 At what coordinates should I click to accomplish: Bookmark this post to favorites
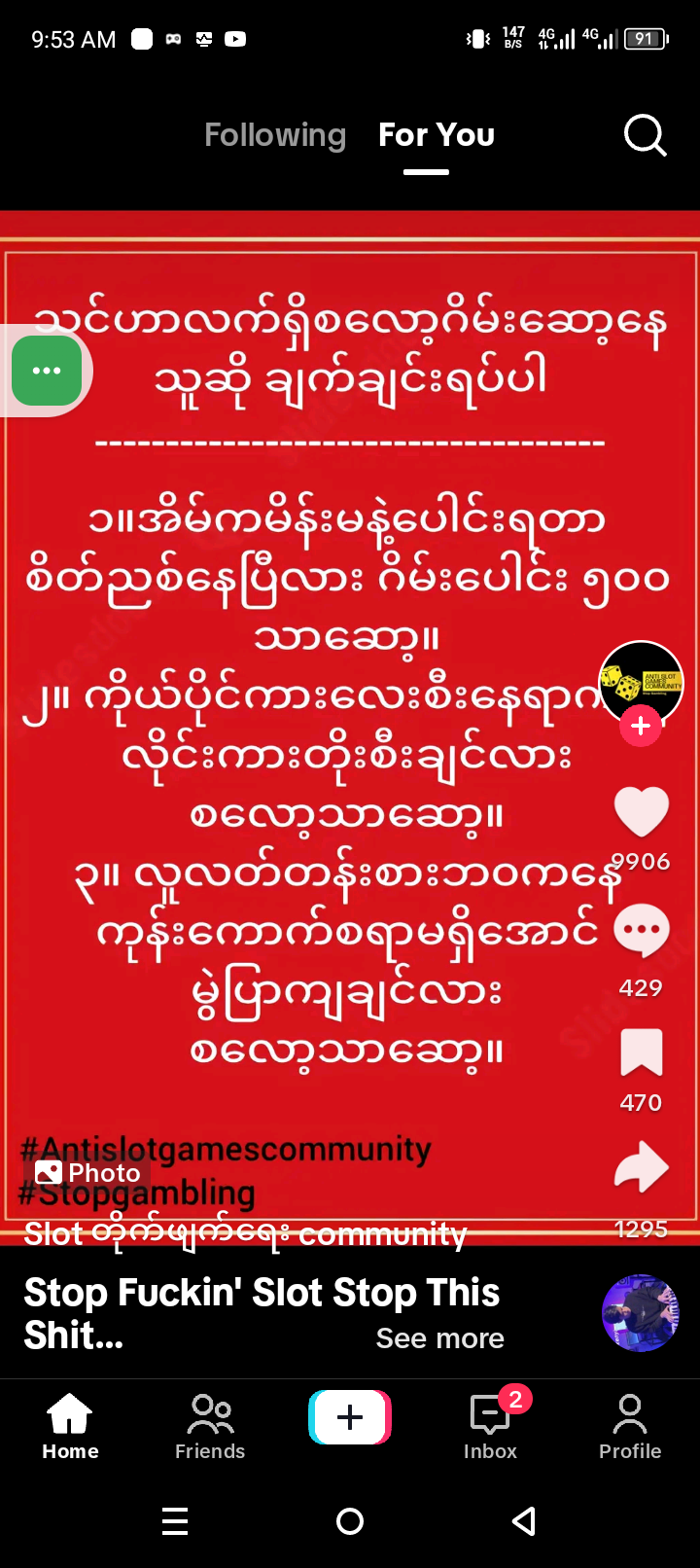[x=642, y=1052]
